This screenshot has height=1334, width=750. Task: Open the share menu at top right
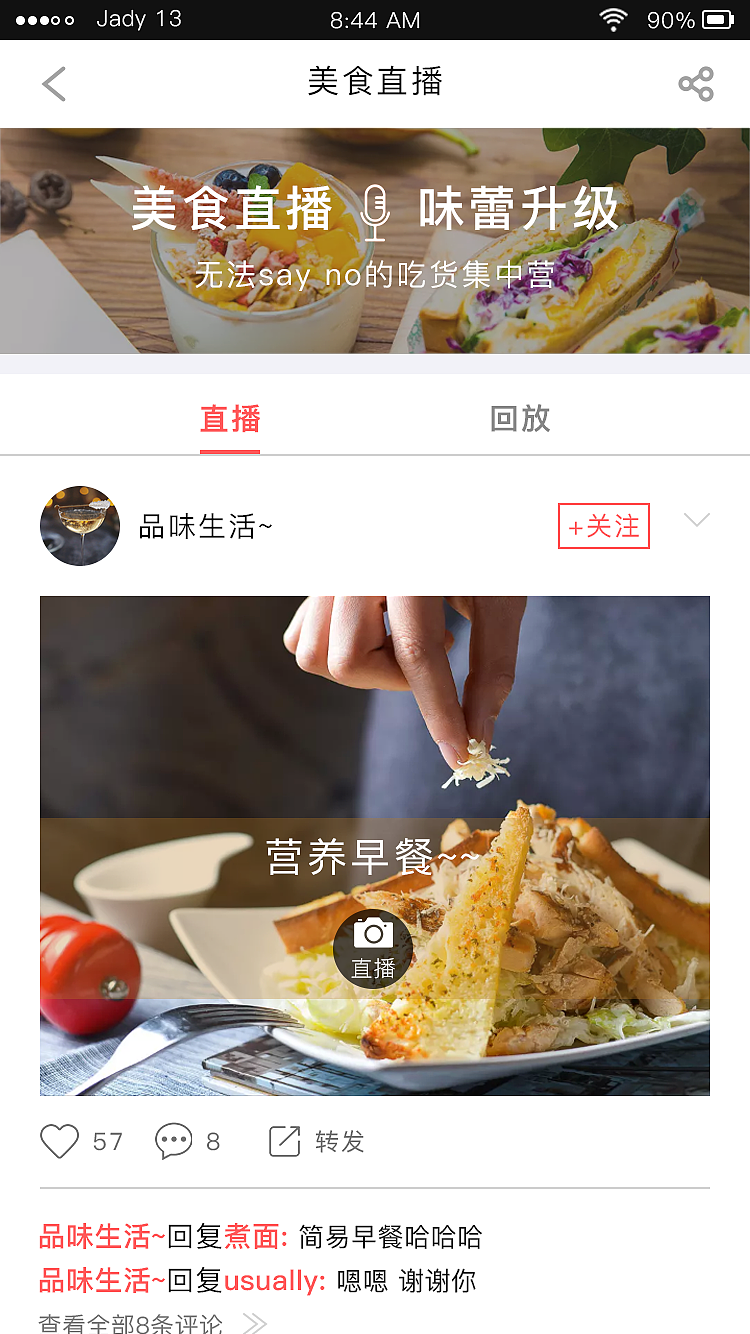point(697,84)
